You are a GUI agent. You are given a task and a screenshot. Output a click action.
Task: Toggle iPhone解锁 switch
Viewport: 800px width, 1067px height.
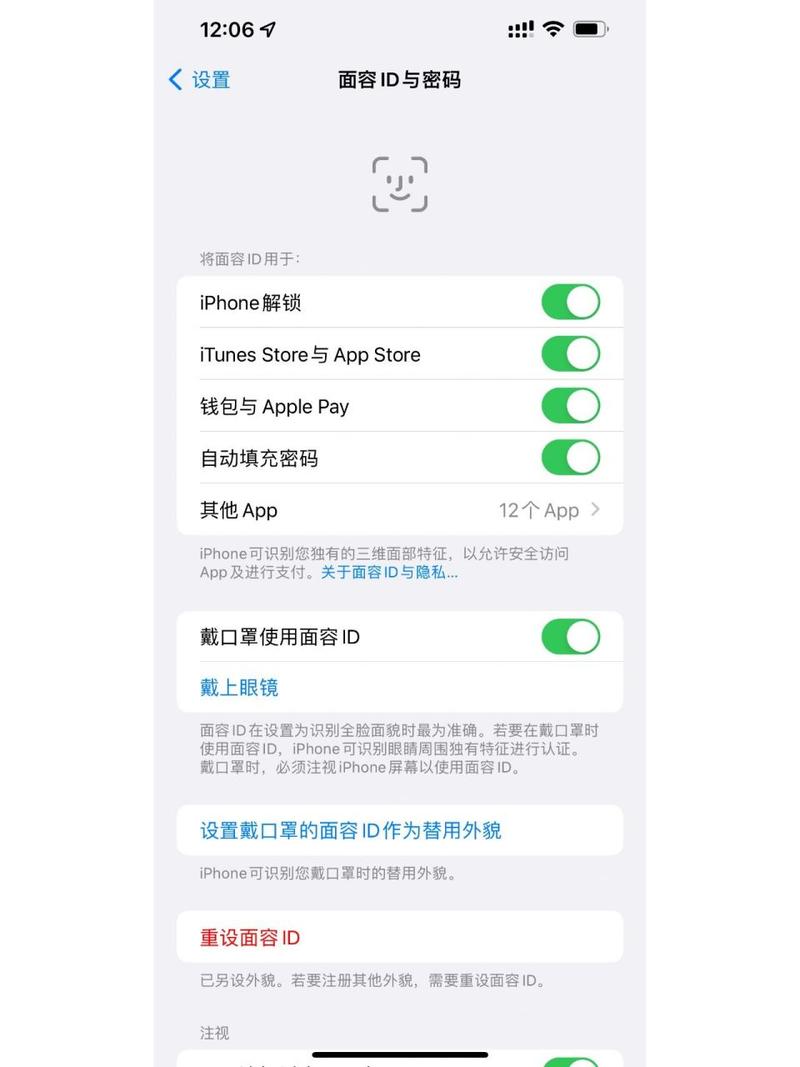pyautogui.click(x=570, y=302)
